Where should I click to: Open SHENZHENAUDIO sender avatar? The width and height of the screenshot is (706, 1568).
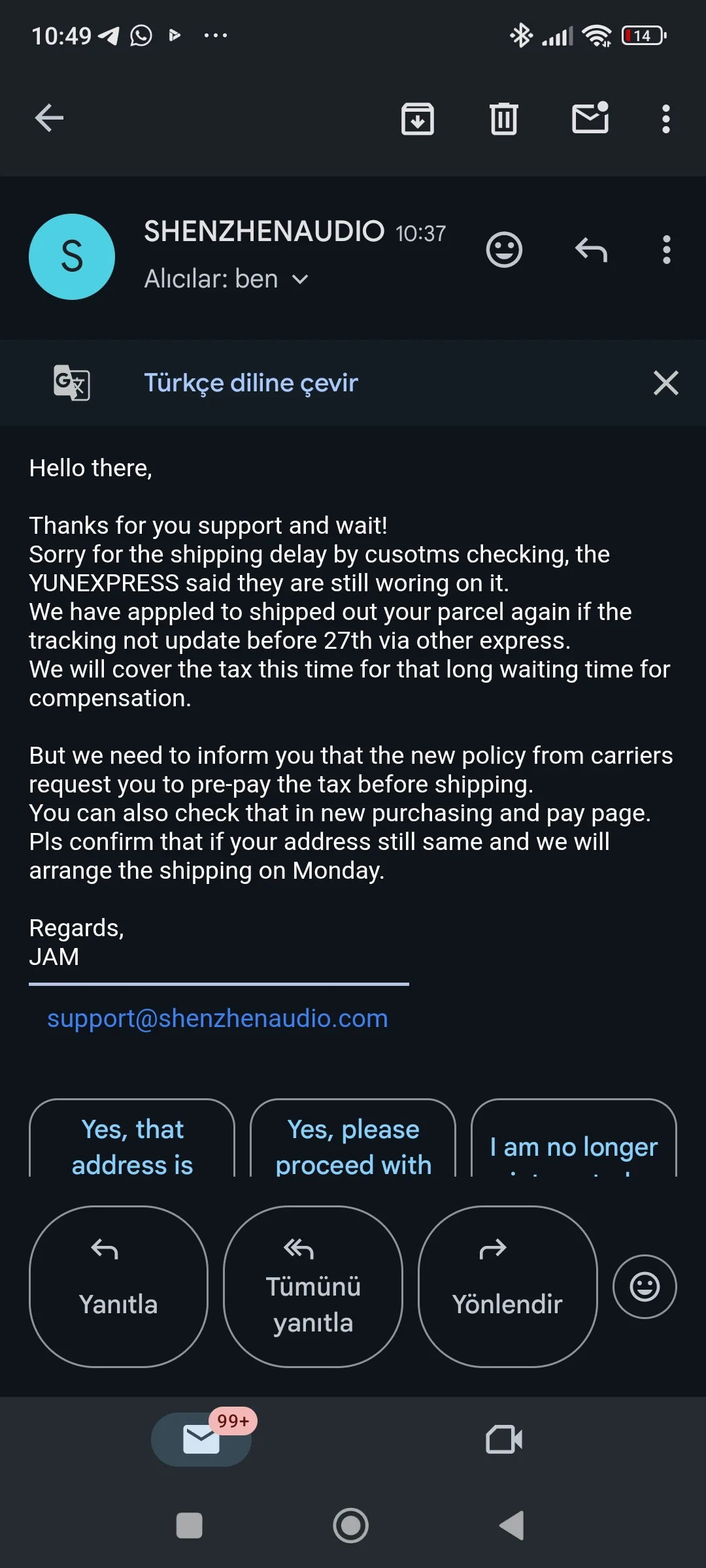72,257
